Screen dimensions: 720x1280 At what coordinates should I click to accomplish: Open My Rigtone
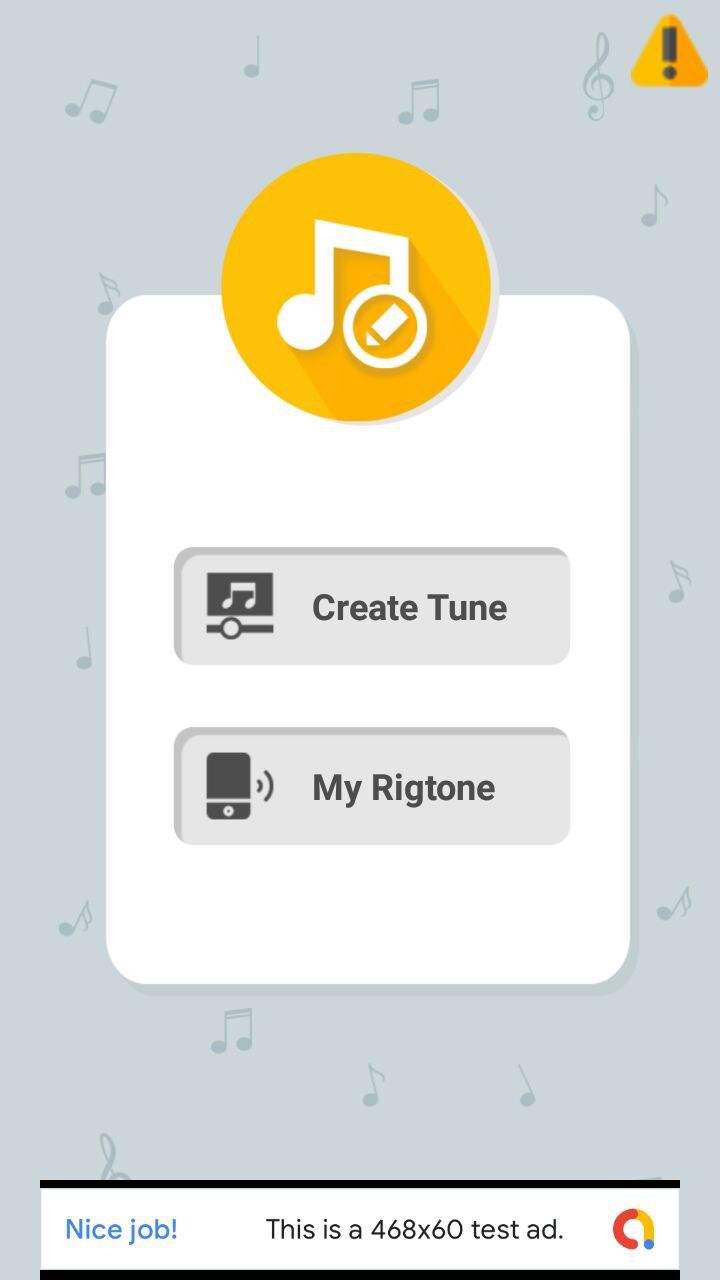pos(372,786)
